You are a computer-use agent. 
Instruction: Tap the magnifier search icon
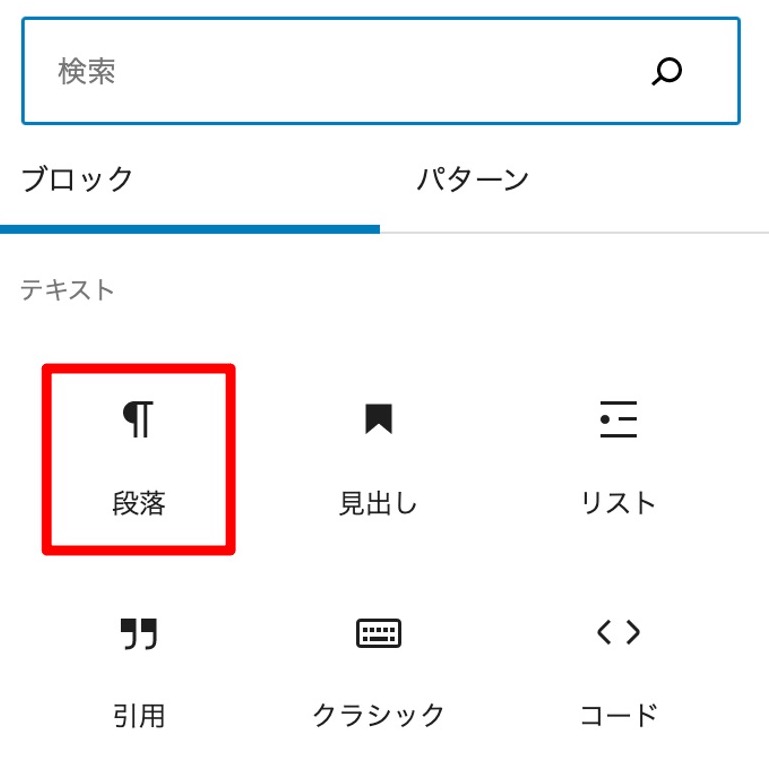[667, 71]
